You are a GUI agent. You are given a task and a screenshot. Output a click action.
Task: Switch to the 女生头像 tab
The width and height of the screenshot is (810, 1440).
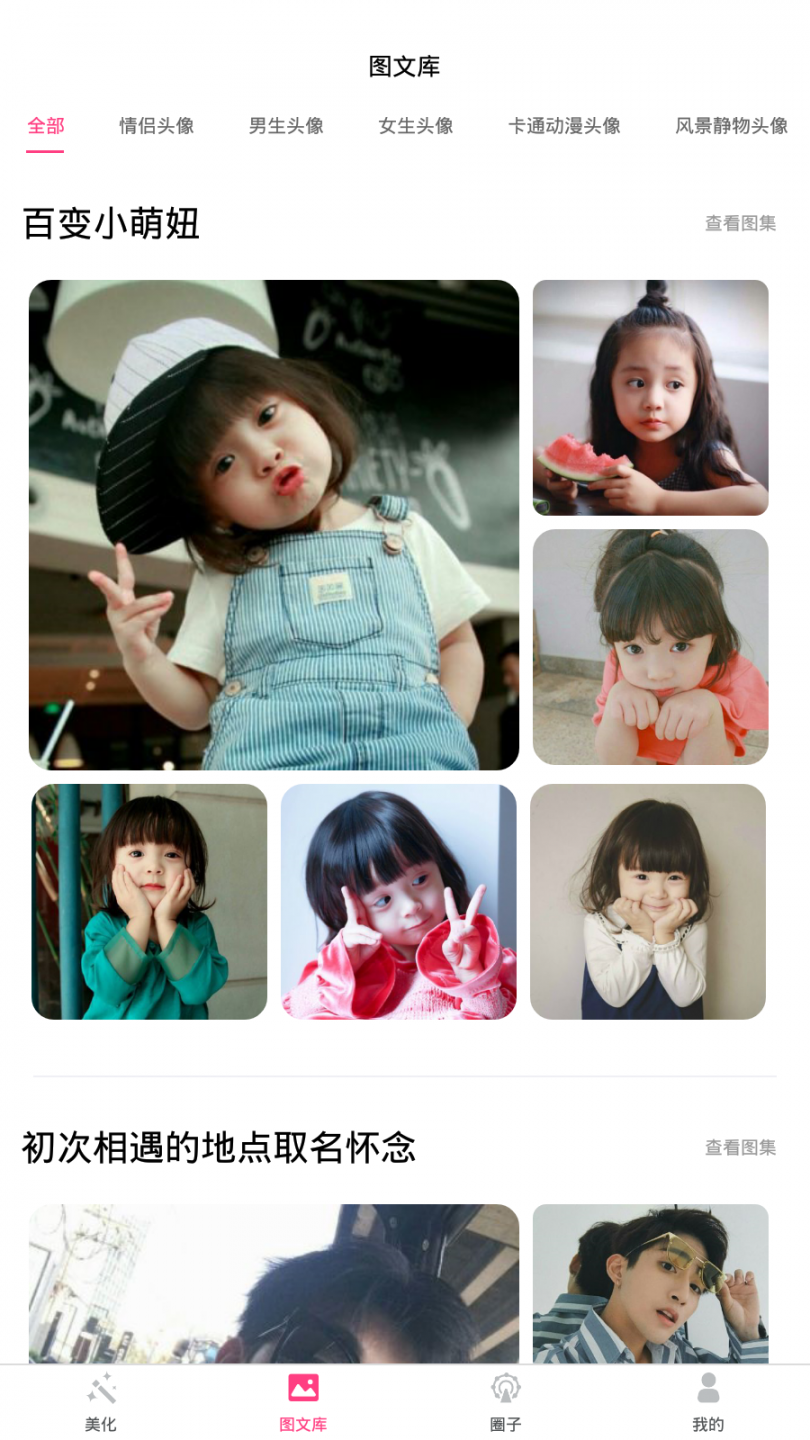coord(416,126)
